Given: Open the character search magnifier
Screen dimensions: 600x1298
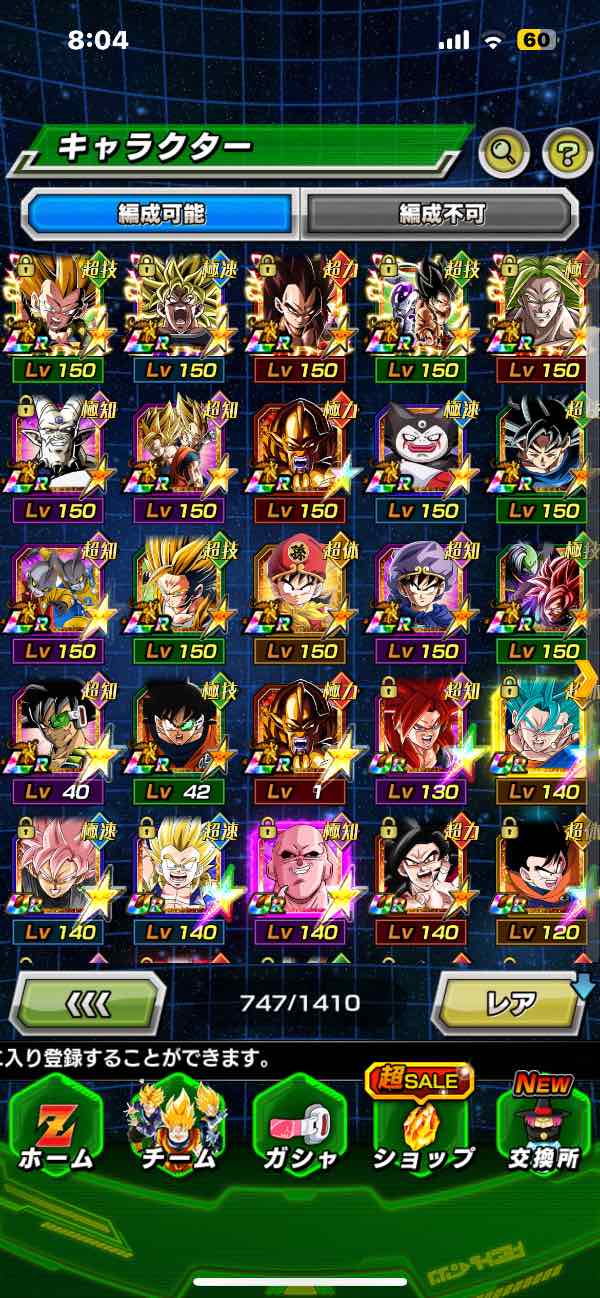Looking at the screenshot, I should click(x=505, y=153).
